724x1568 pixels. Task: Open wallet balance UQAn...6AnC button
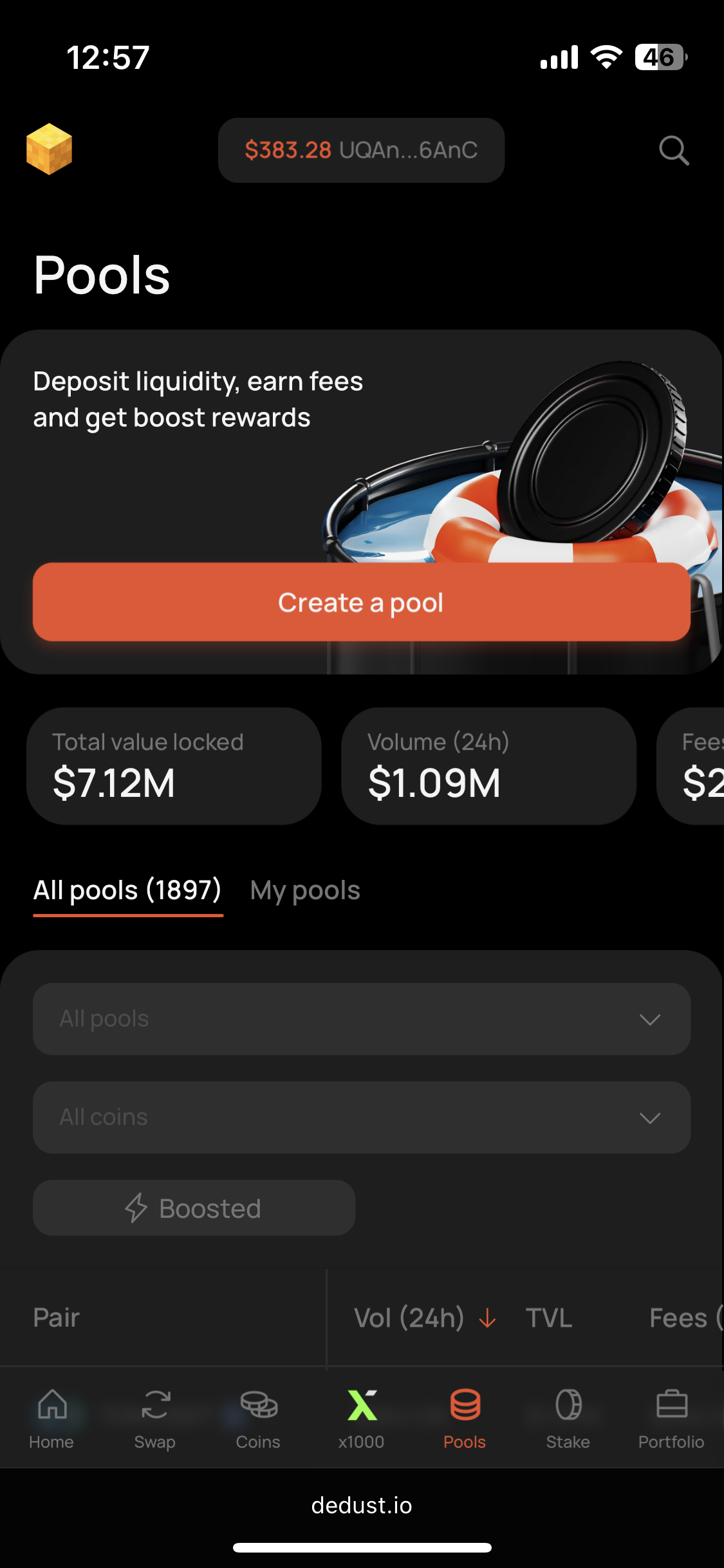click(x=361, y=151)
